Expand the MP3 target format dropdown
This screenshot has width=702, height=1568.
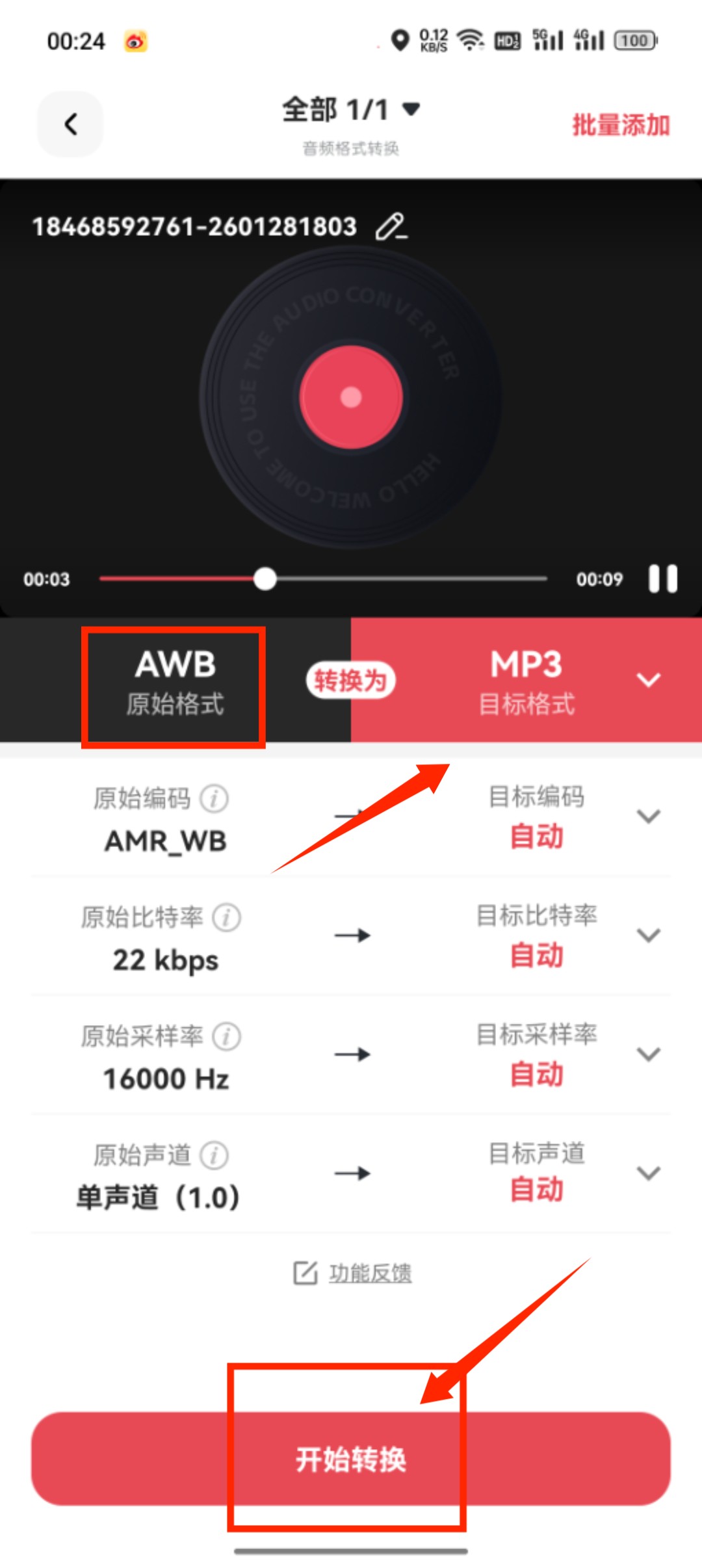coord(648,680)
